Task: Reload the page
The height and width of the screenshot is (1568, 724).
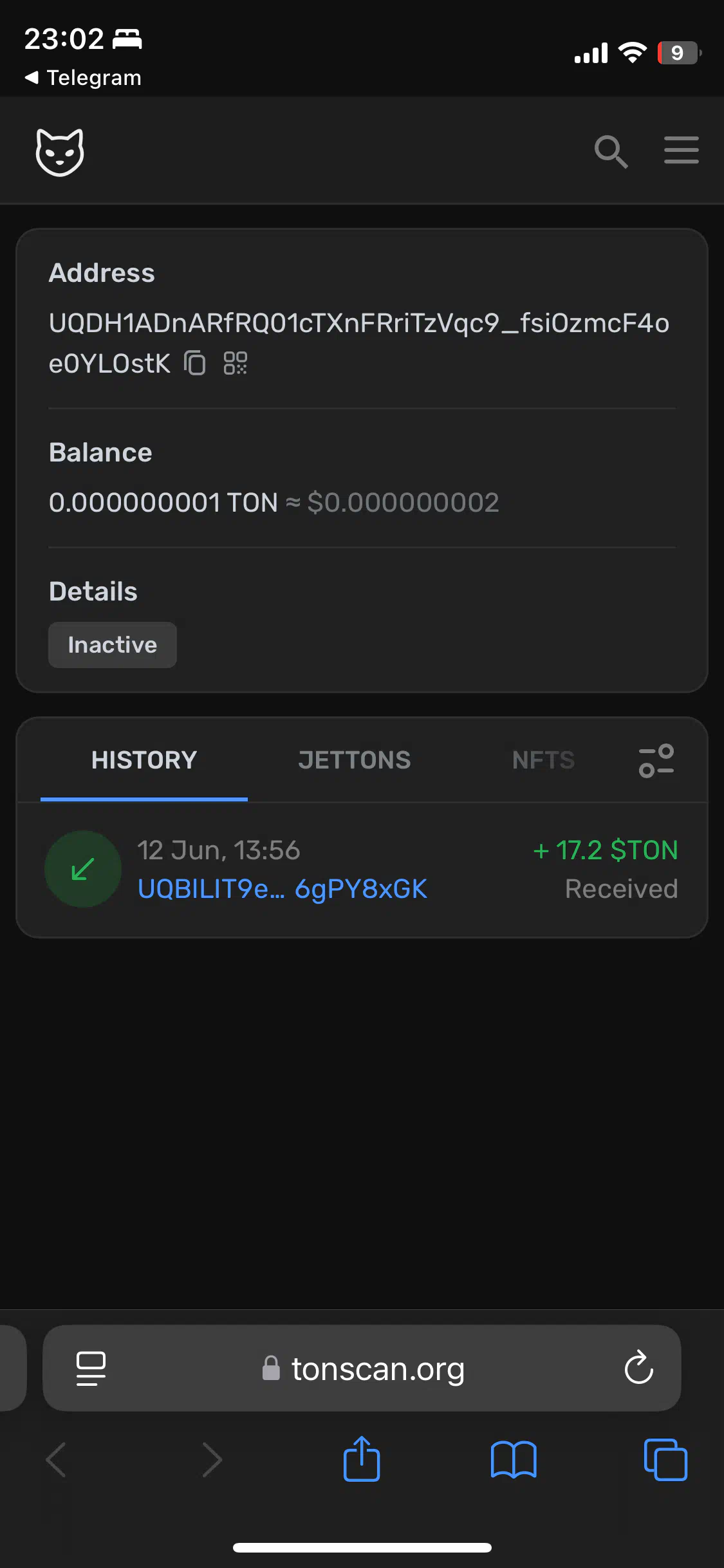Action: [x=639, y=1367]
